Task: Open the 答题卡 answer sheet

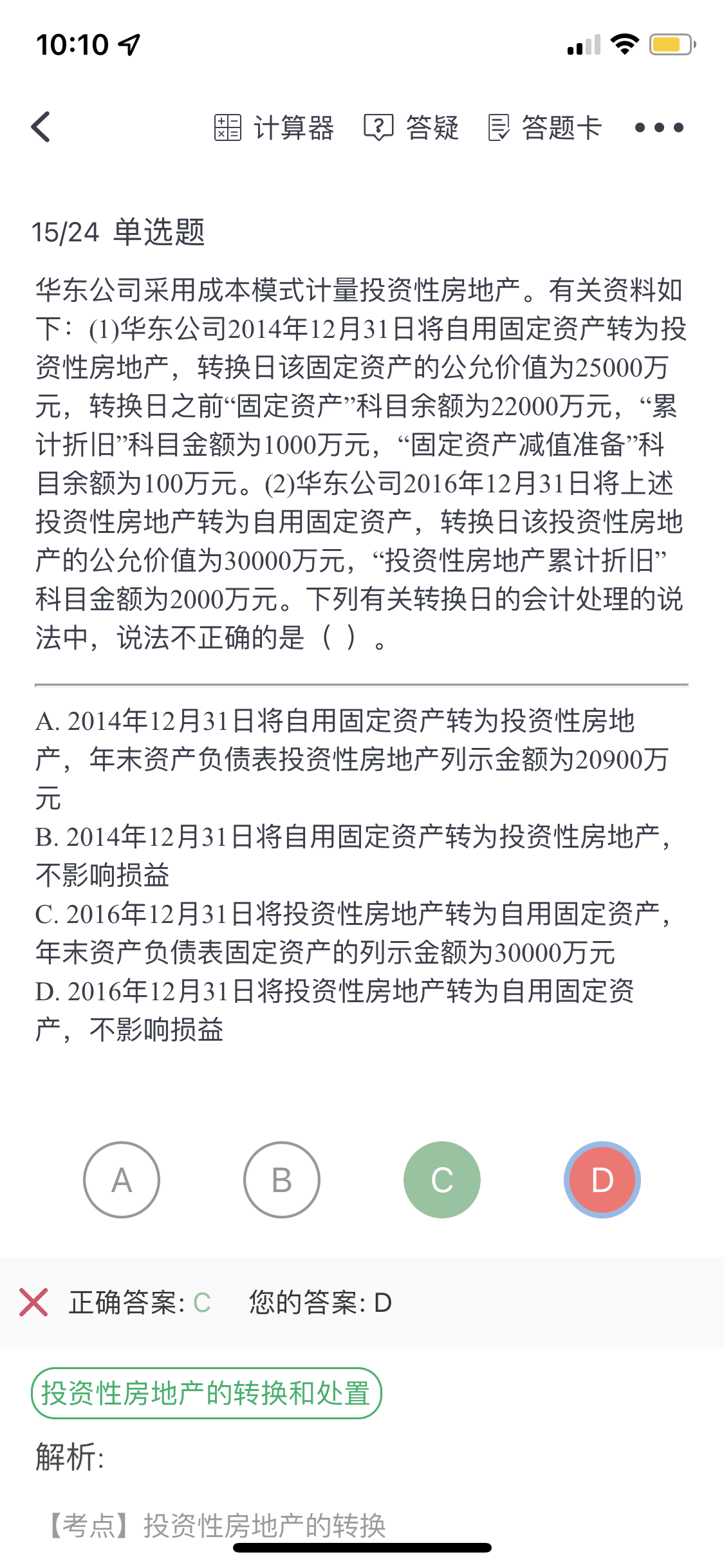Action: tap(545, 127)
